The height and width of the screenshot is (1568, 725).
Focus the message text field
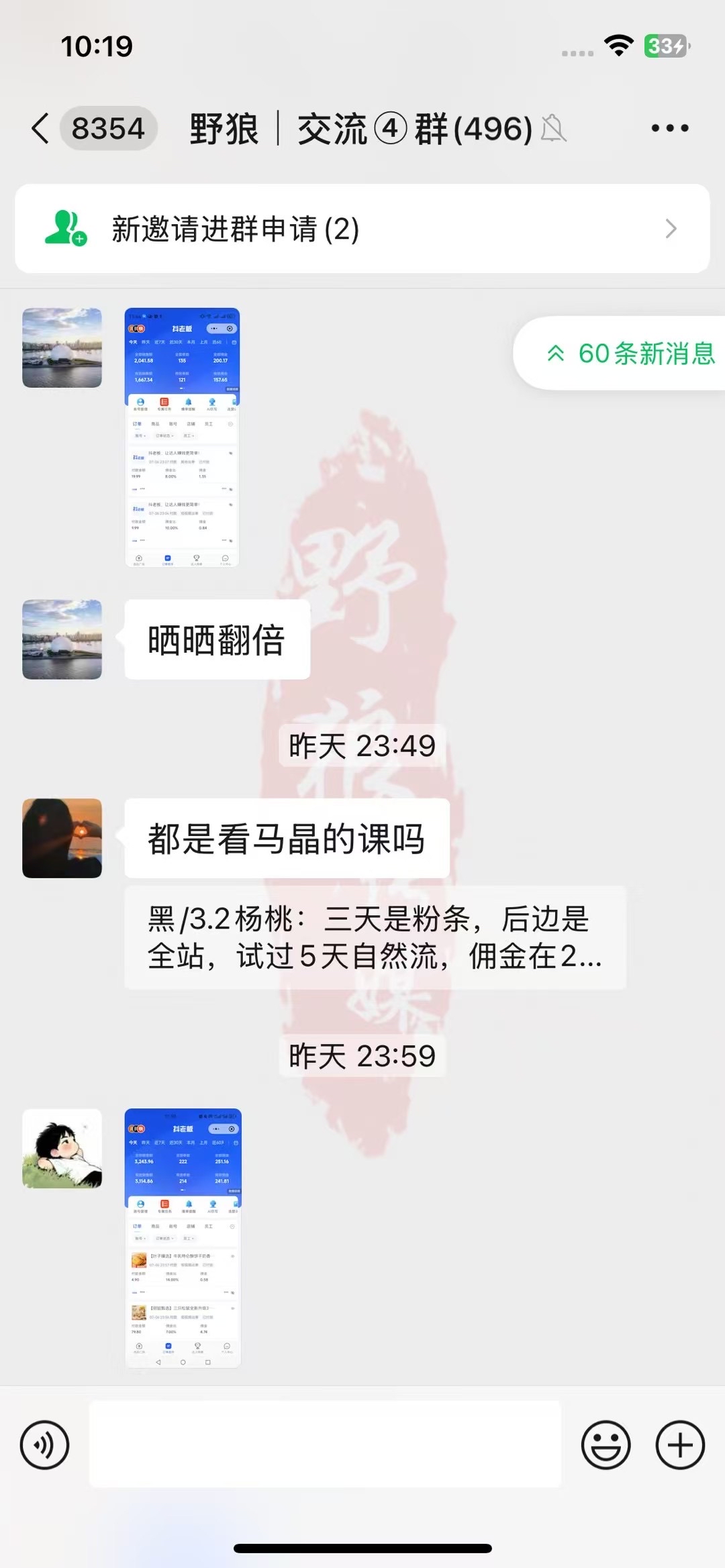325,1444
